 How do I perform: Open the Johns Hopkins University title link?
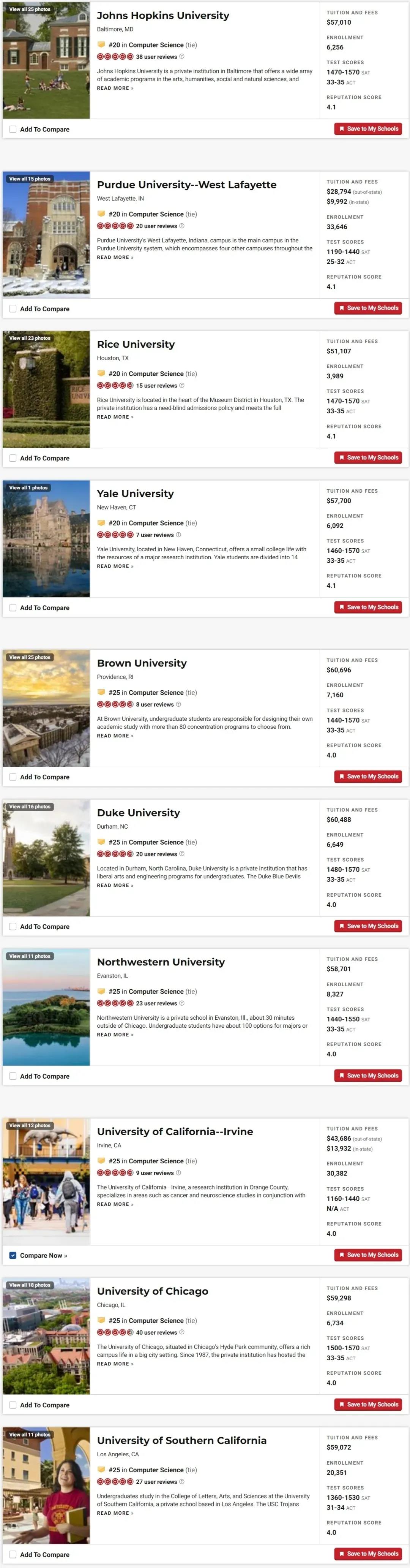[163, 15]
